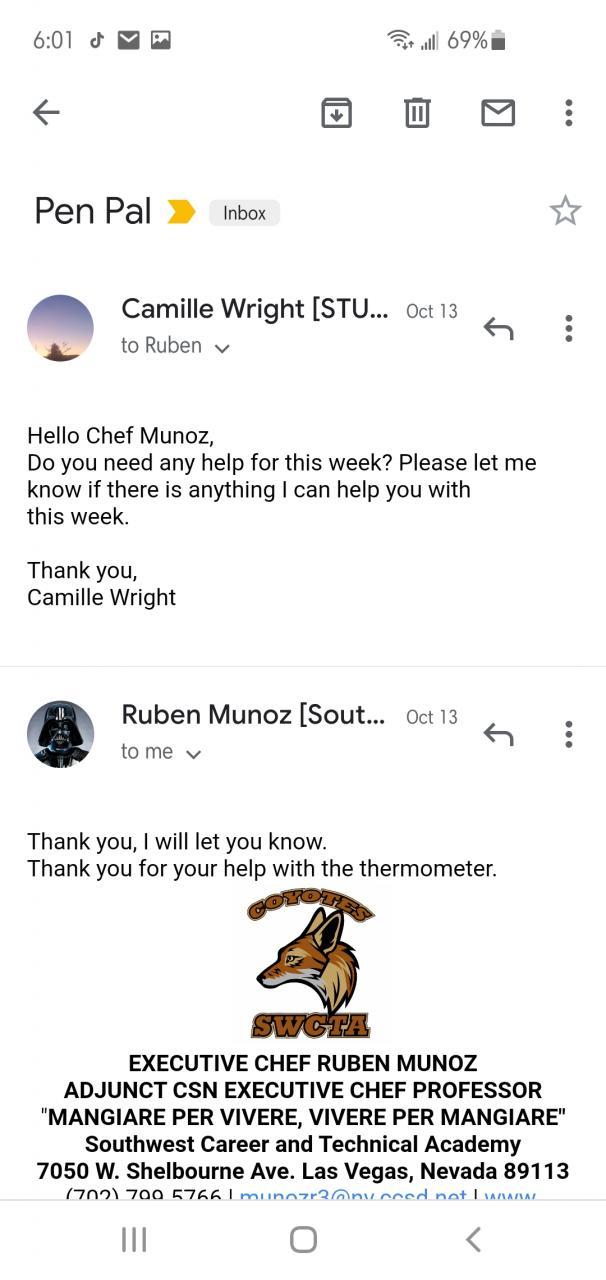Delete this email thread
This screenshot has height=1280, width=606.
click(x=417, y=113)
